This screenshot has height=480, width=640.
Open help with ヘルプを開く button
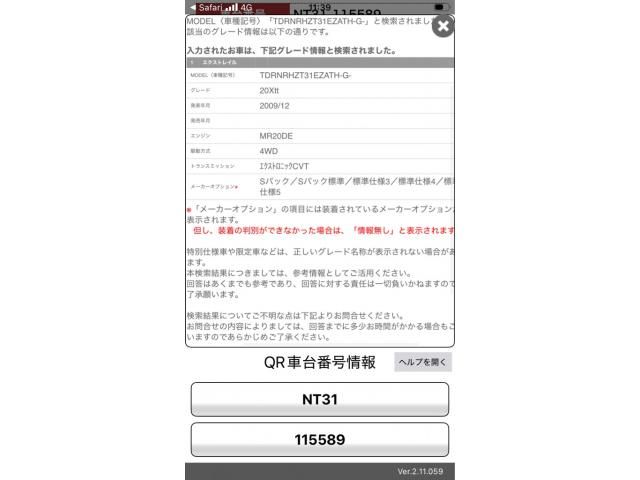point(422,362)
